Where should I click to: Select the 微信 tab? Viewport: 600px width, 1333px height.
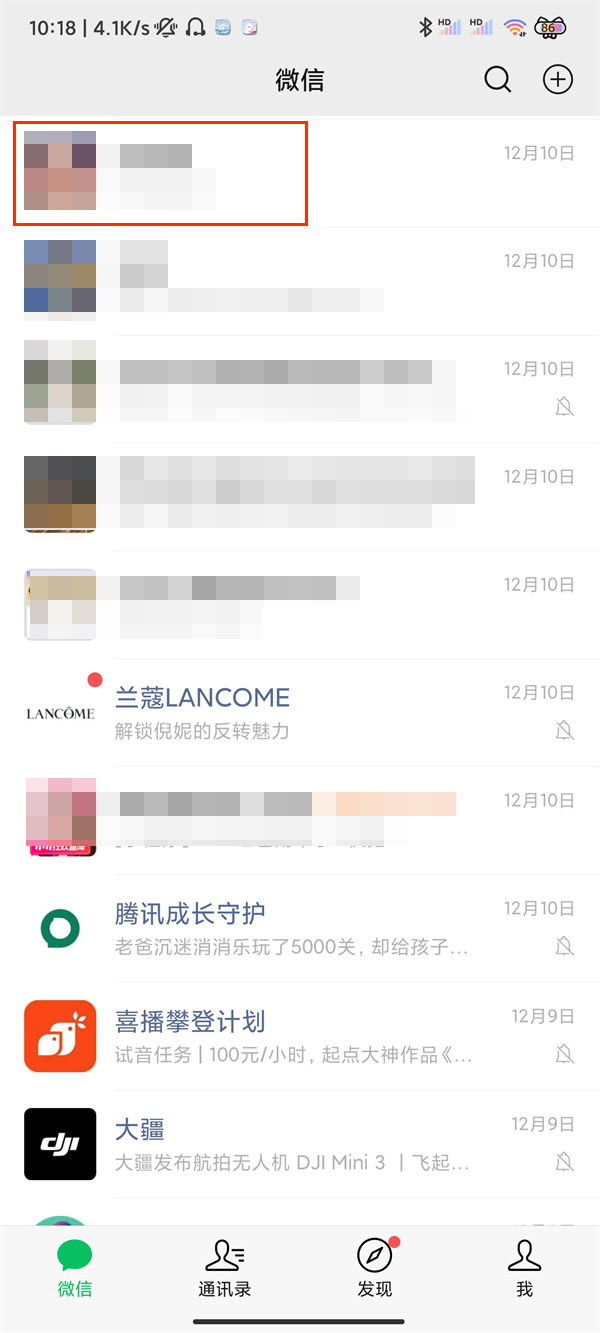click(75, 1268)
